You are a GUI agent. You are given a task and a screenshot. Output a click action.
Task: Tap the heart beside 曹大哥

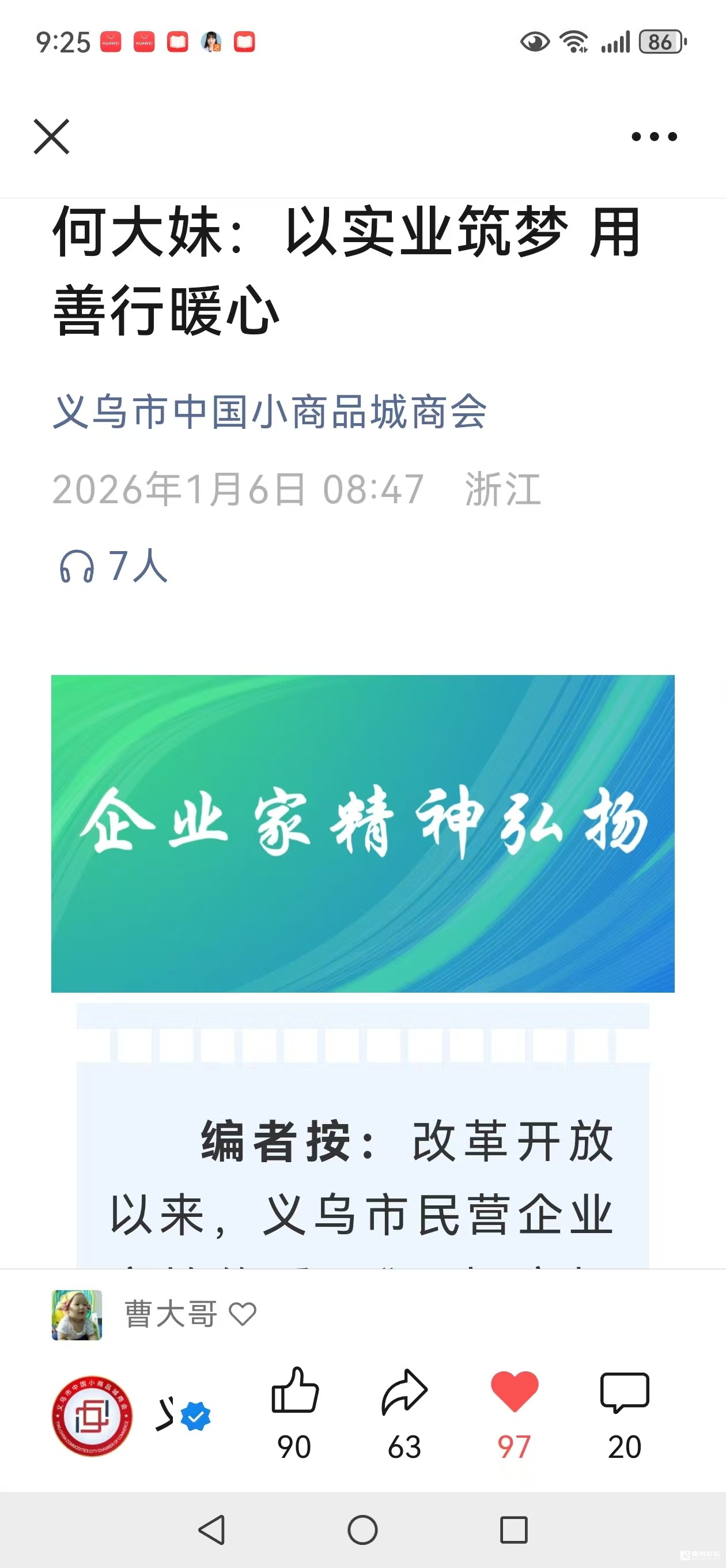(x=243, y=1314)
